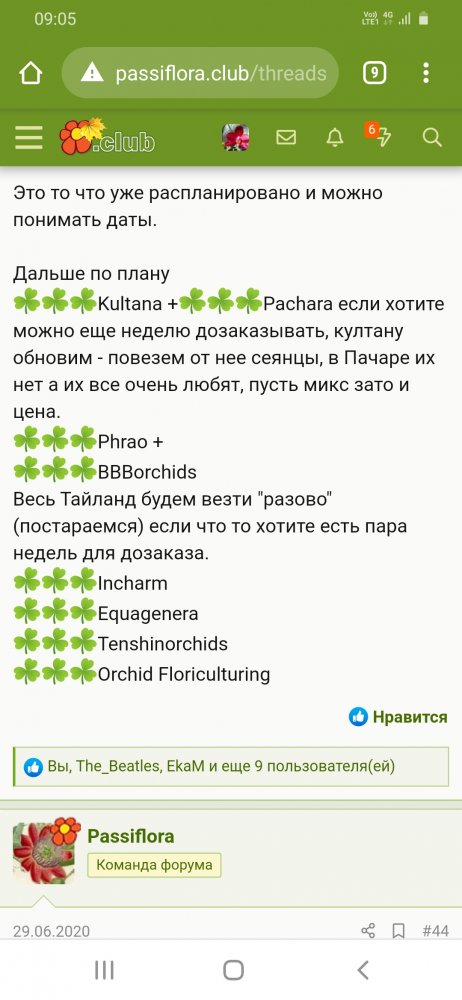This screenshot has height=1000, width=462.
Task: Open my profile avatar menu
Action: tap(235, 137)
